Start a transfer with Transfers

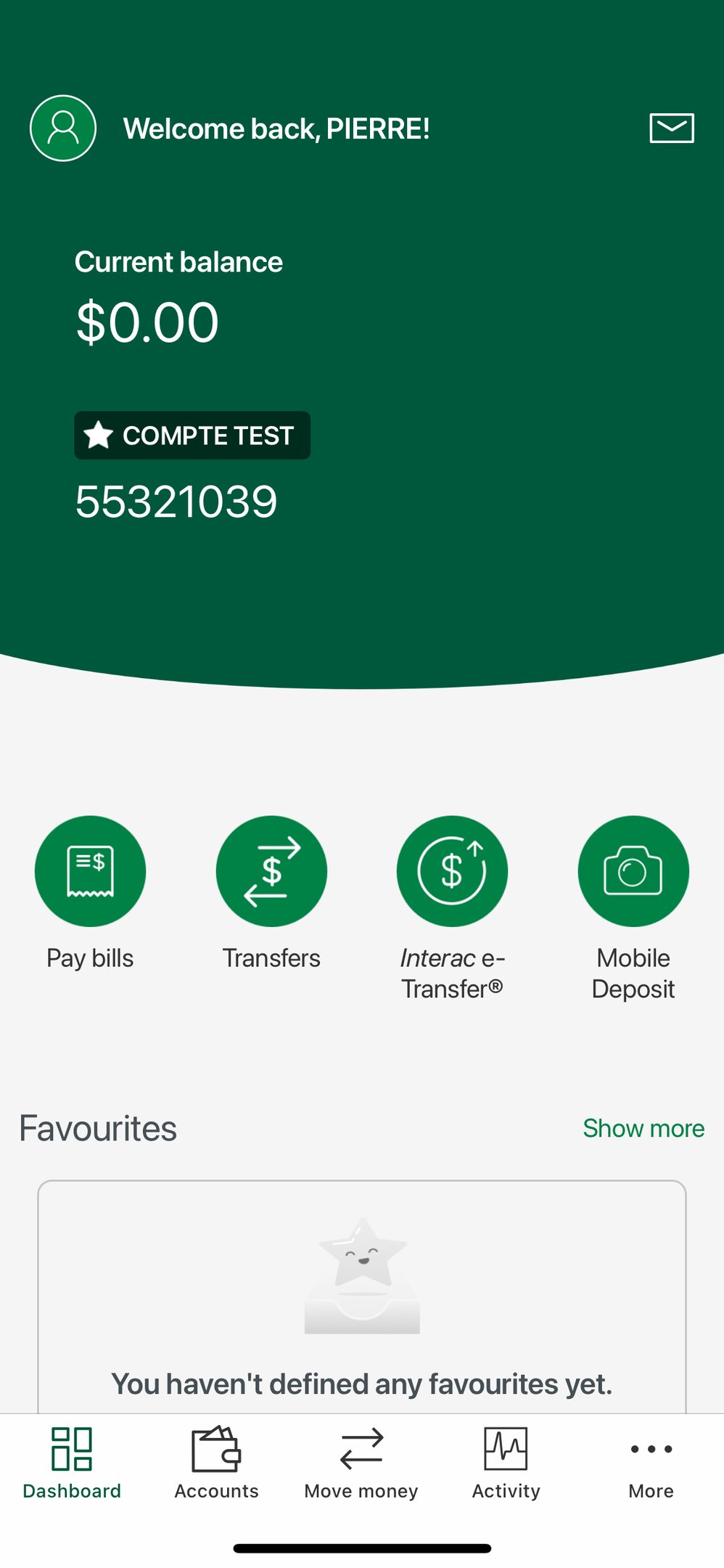pos(271,894)
